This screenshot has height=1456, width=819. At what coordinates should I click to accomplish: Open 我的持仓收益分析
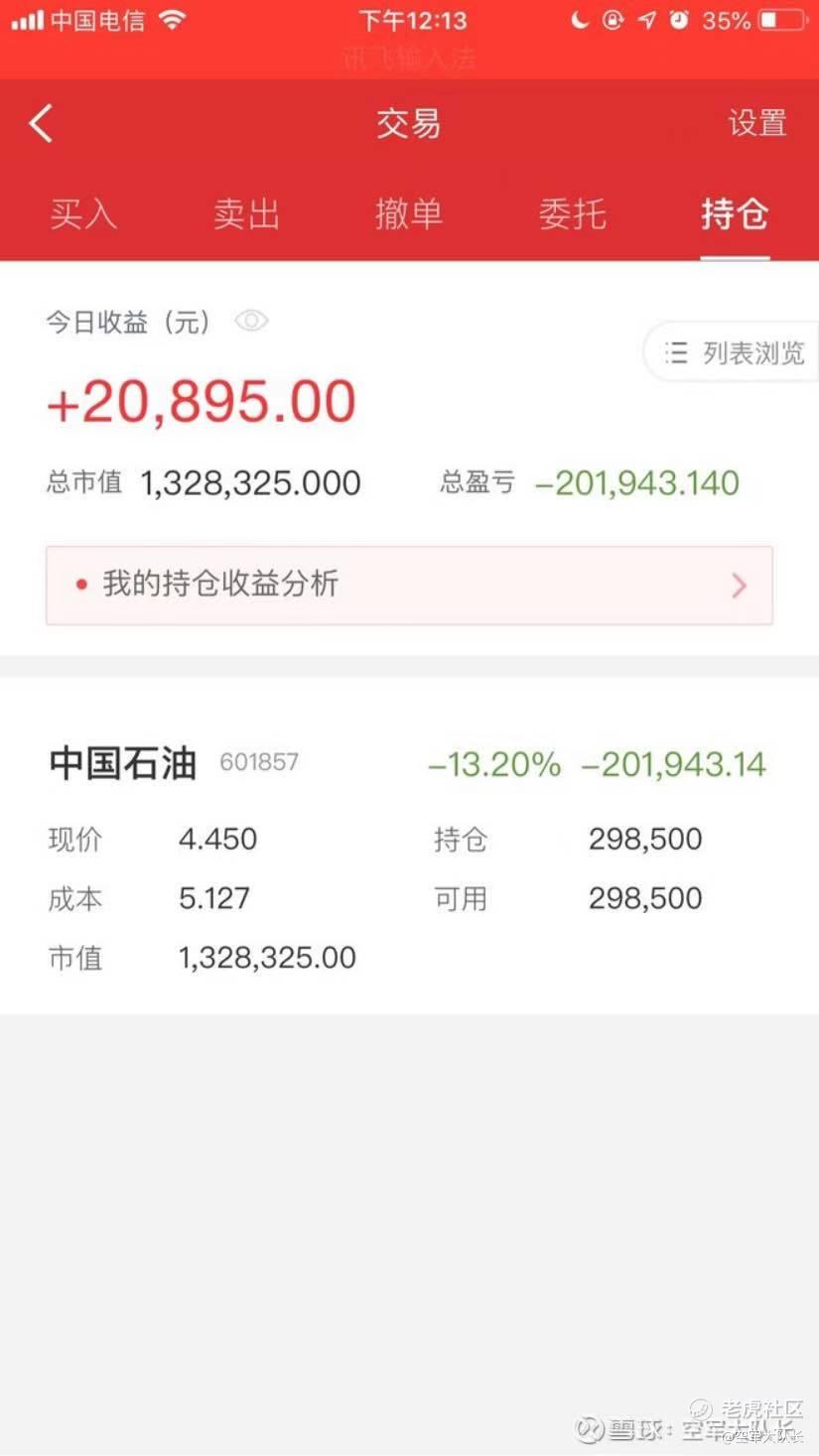pyautogui.click(x=409, y=586)
